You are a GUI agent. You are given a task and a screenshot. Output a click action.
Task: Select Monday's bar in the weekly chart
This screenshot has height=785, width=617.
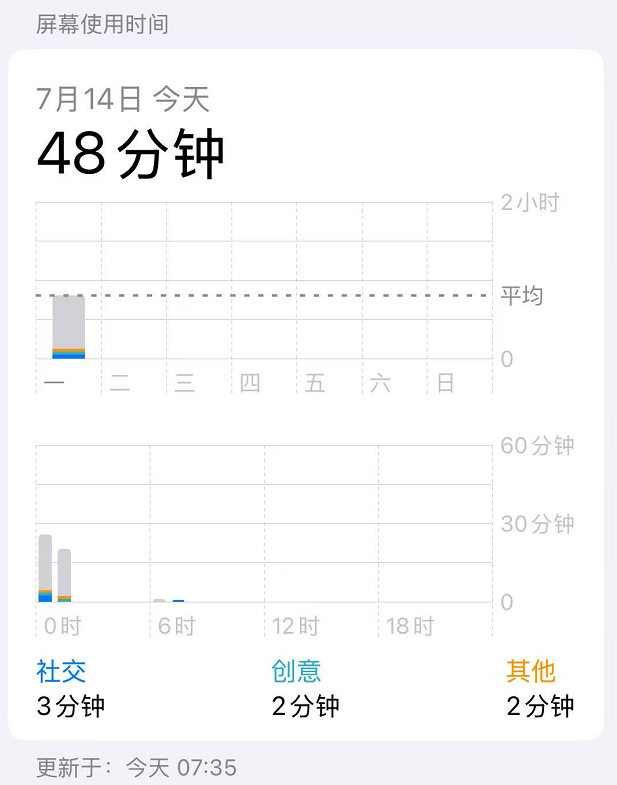pyautogui.click(x=68, y=326)
